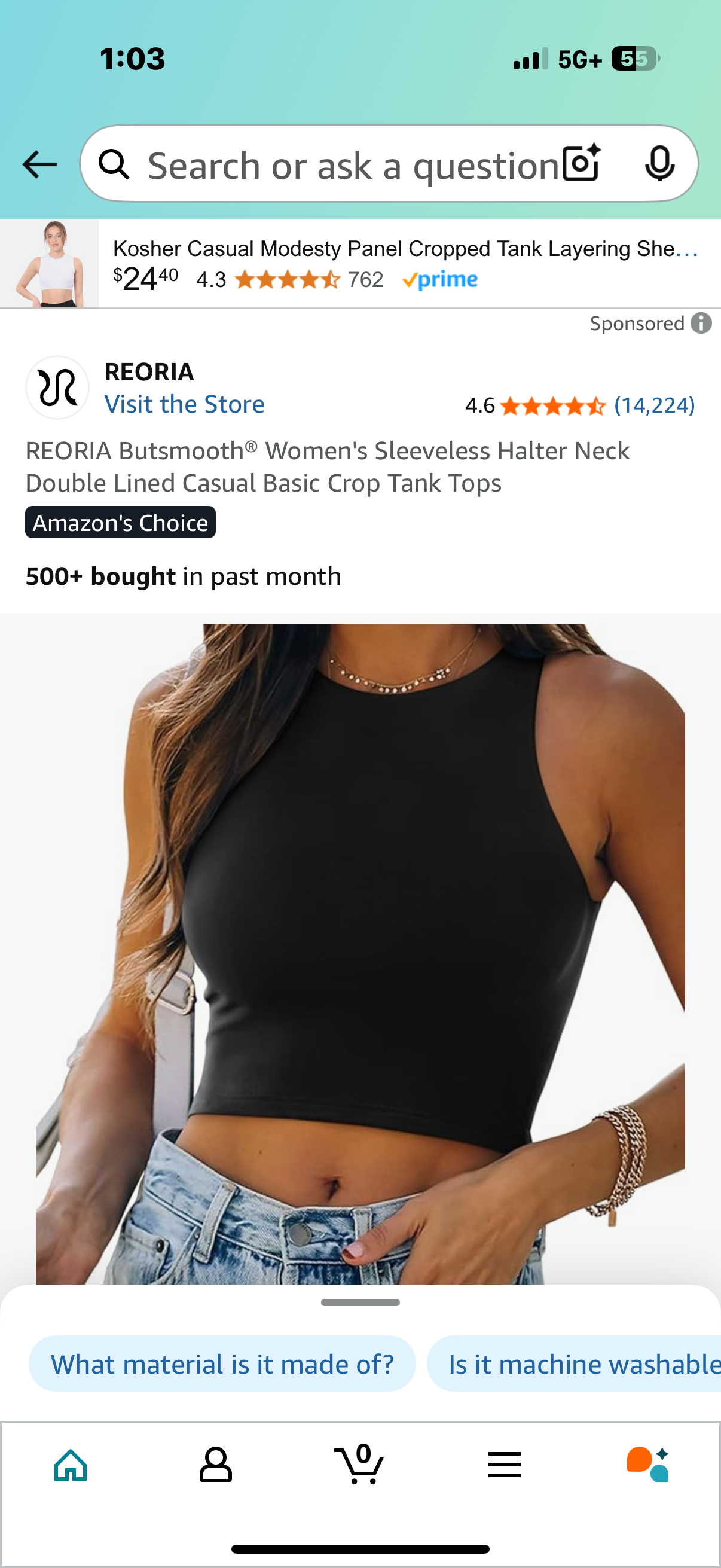Screen dimensions: 721x1568
Task: Open the hamburger menu tab
Action: click(505, 1465)
